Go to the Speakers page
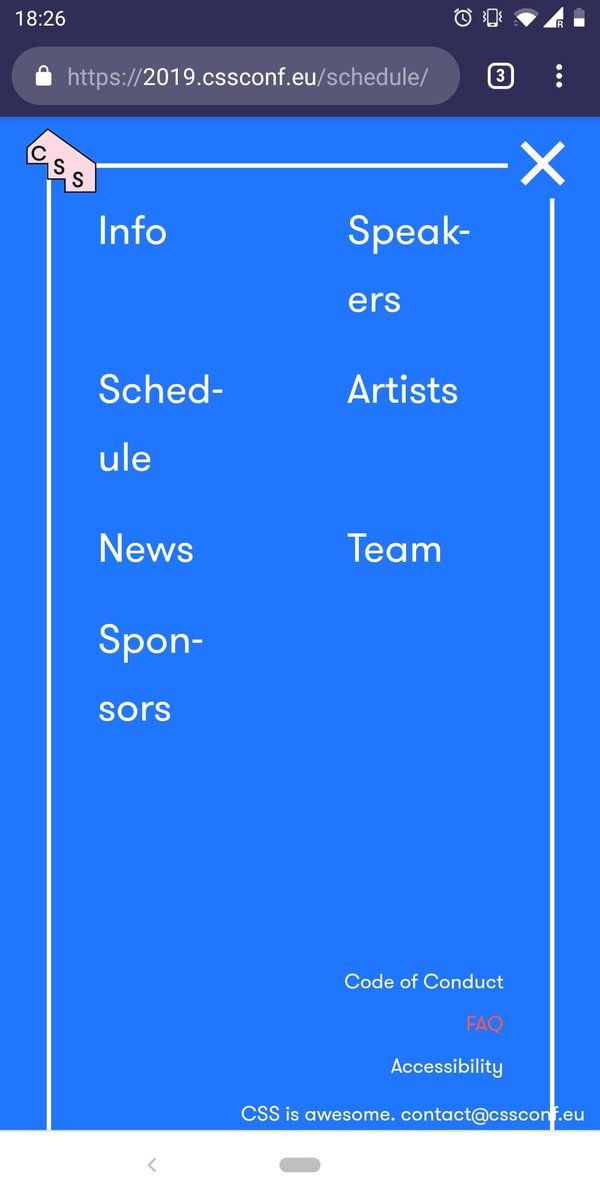Viewport: 600px width, 1200px height. (x=408, y=265)
